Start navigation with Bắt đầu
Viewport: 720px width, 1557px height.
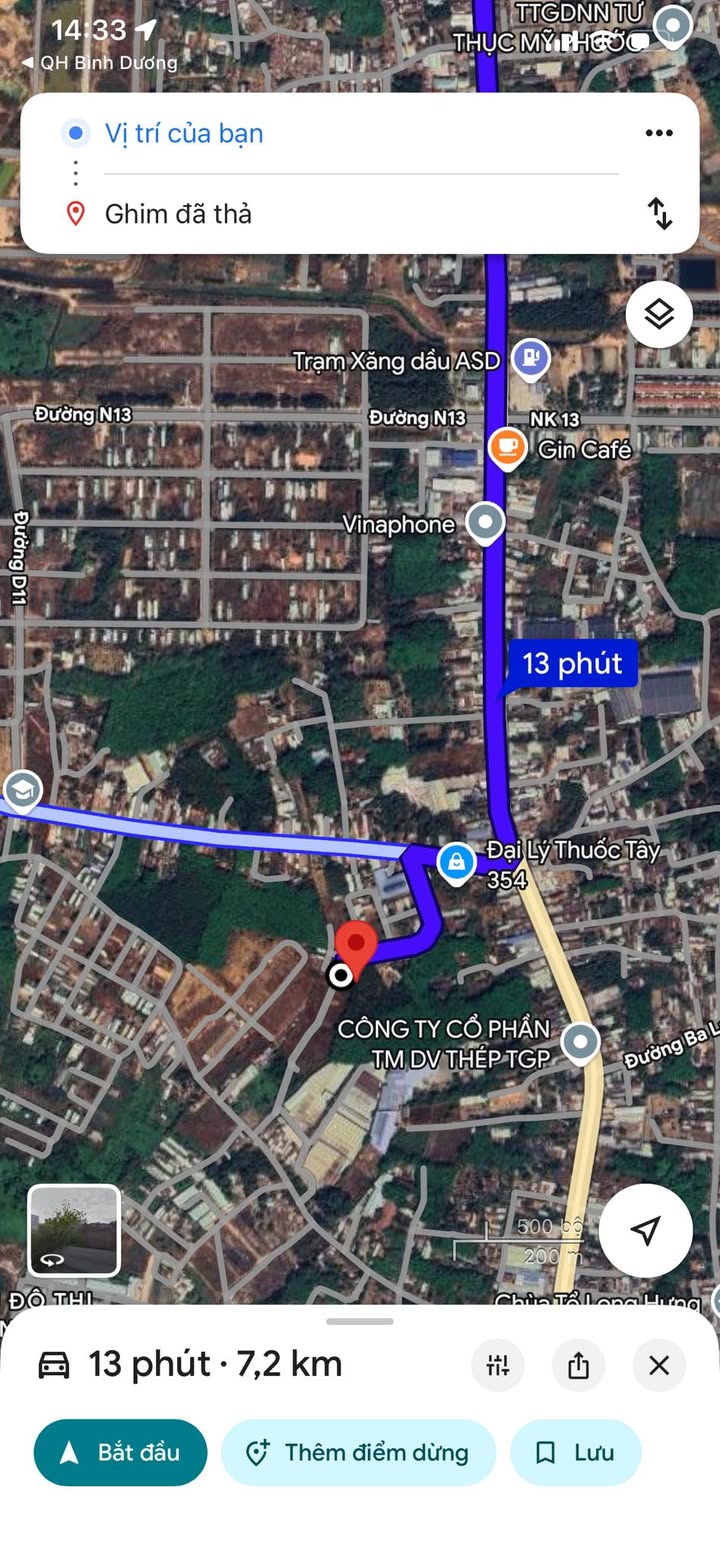(x=120, y=1452)
